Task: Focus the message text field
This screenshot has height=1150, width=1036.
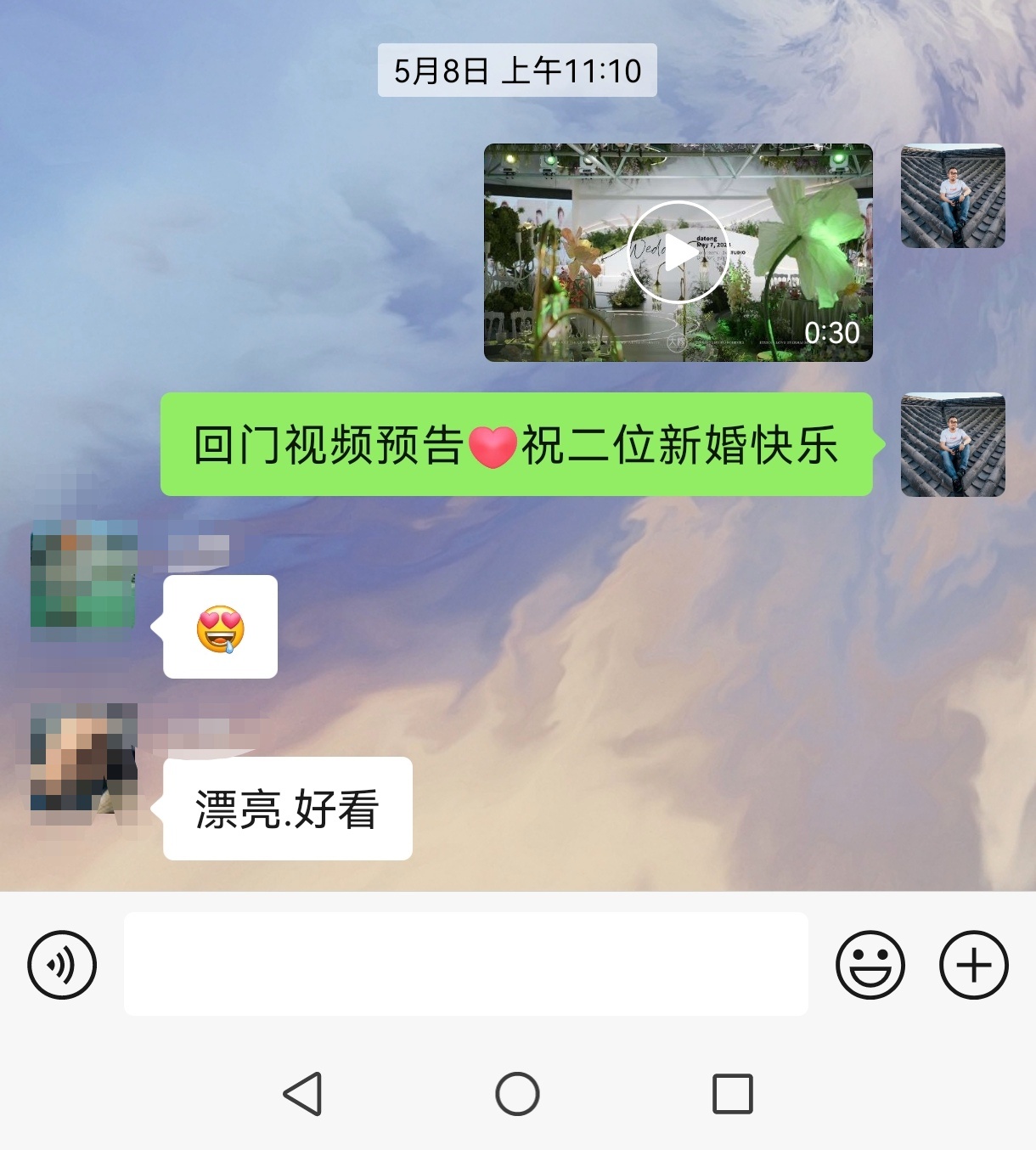Action: (x=465, y=964)
